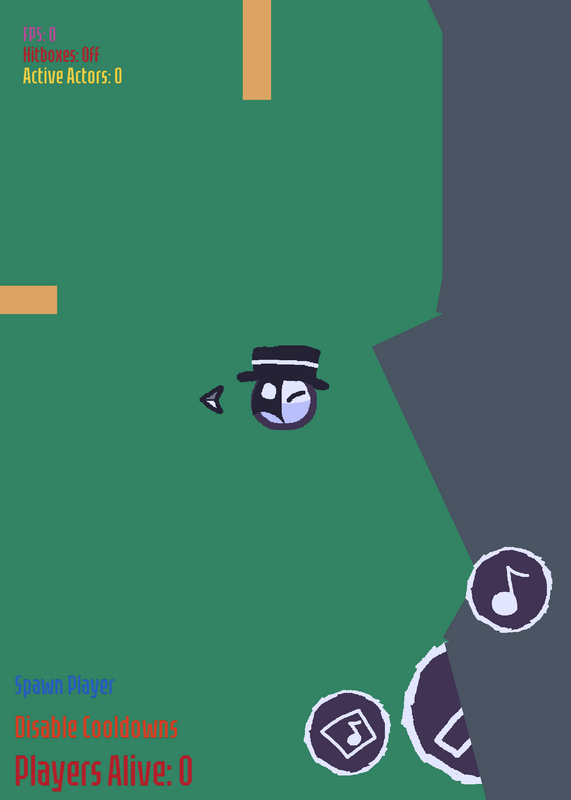Tap the large partially hidden ability button
The image size is (571, 800).
[443, 714]
